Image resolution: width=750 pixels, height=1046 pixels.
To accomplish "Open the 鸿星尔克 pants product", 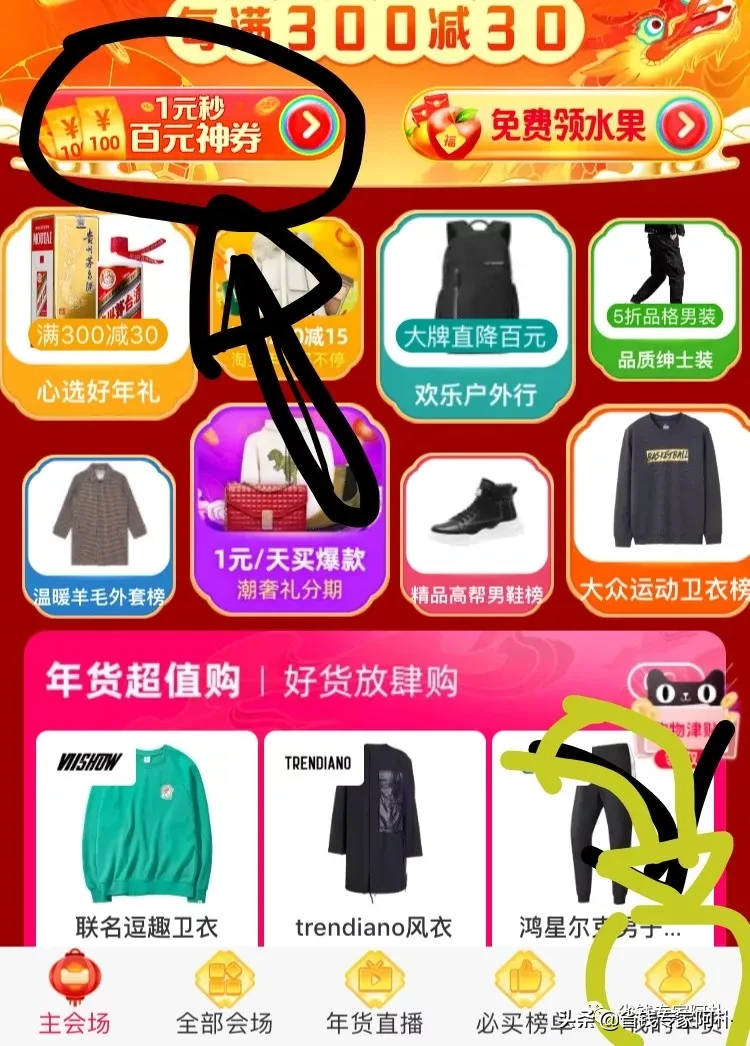I will (600, 838).
